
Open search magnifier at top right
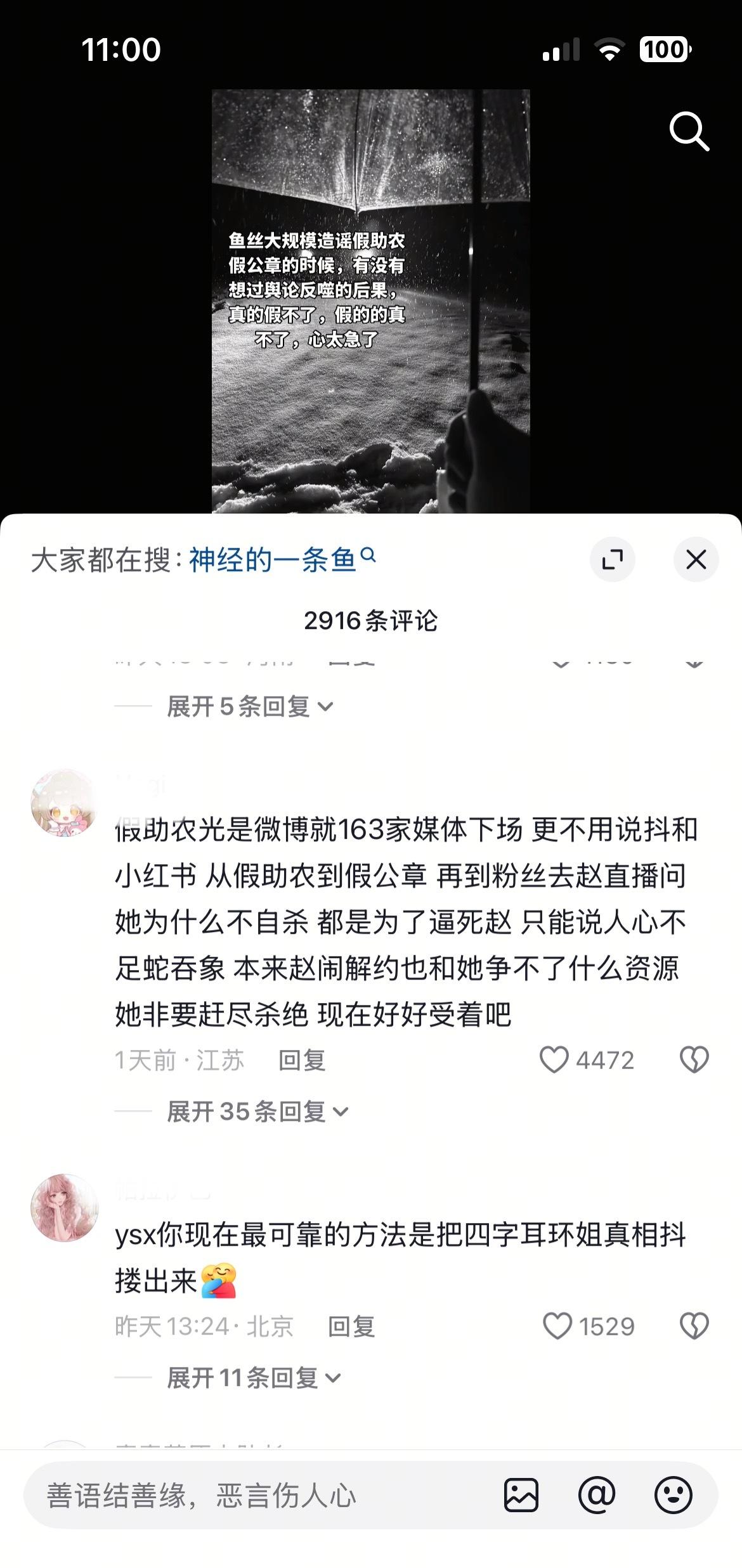click(689, 131)
